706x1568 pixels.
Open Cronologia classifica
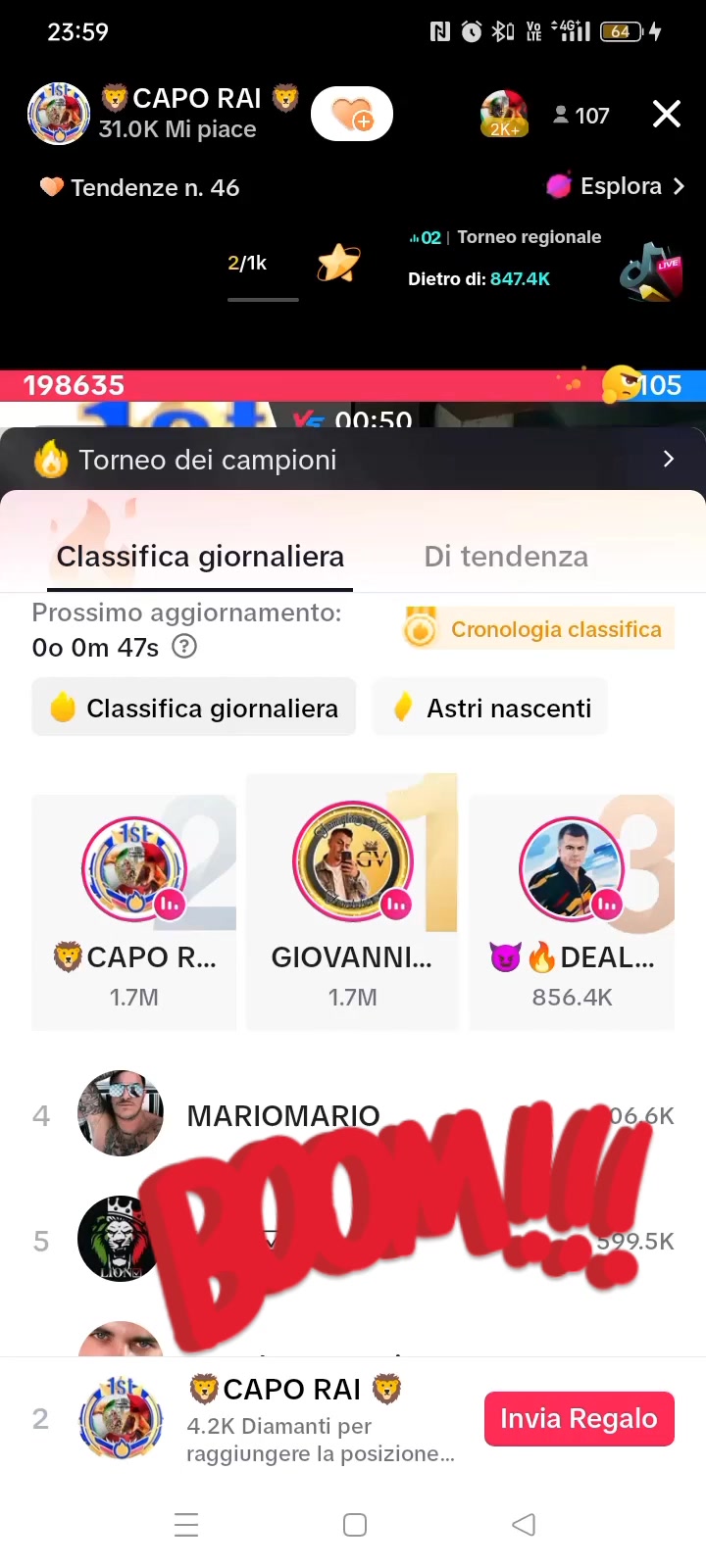point(539,629)
